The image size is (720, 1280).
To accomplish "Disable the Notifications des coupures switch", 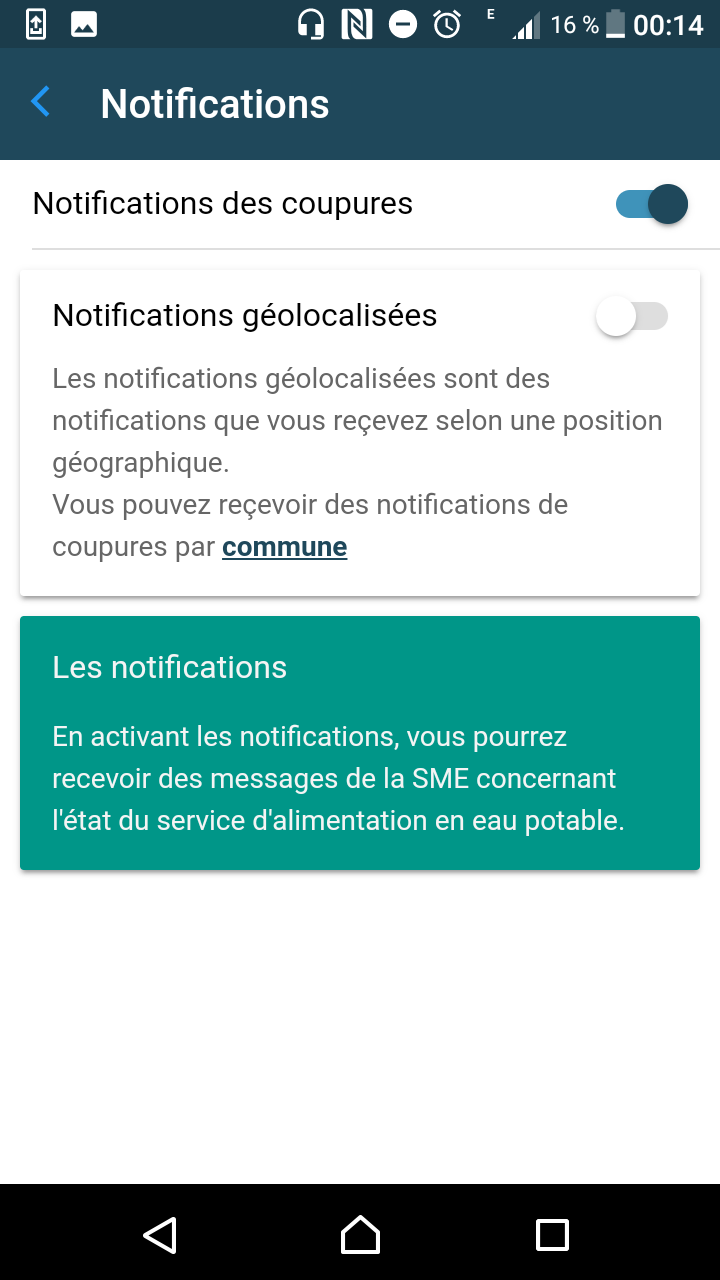I will (652, 204).
